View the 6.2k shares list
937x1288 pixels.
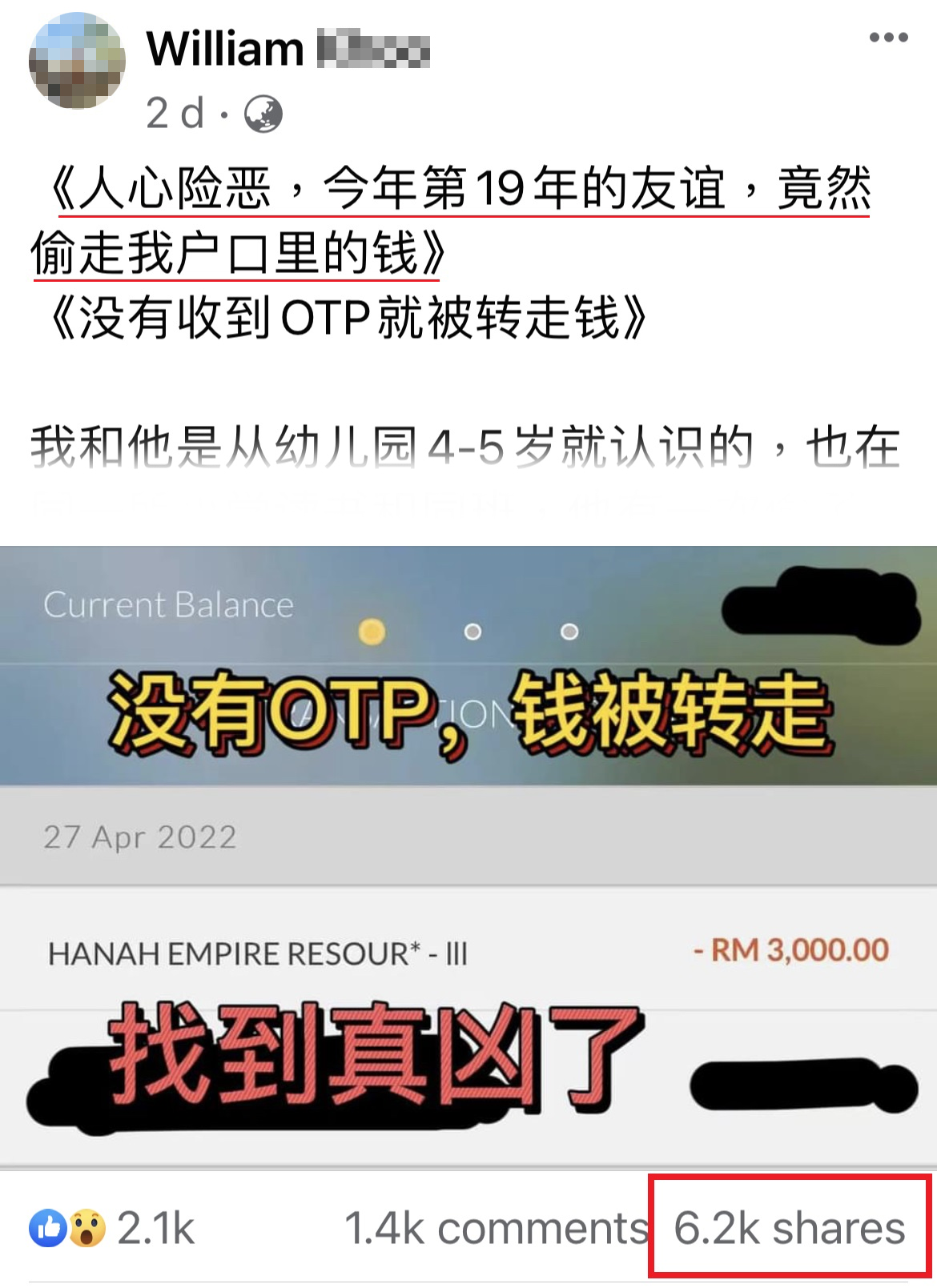pos(789,1229)
